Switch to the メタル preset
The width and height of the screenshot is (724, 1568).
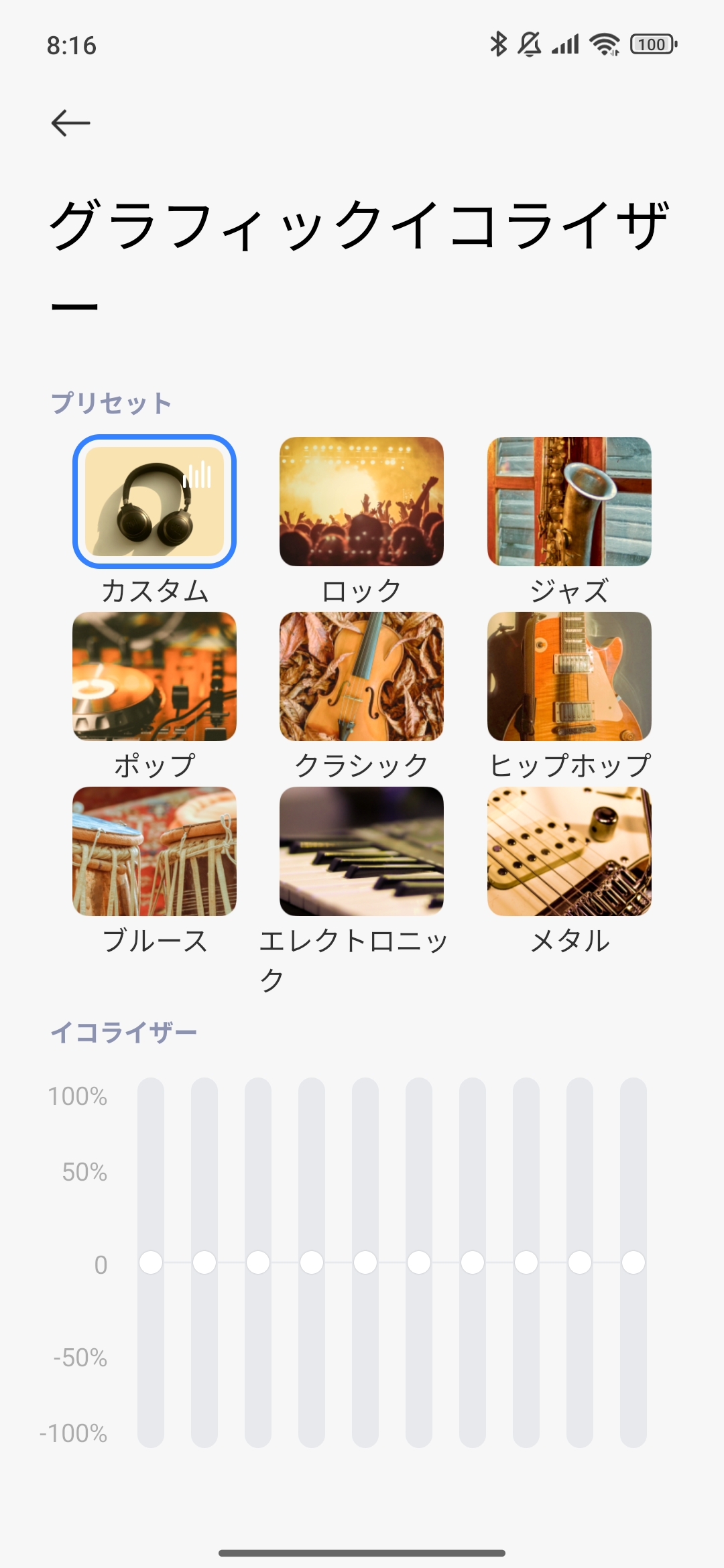(x=569, y=852)
